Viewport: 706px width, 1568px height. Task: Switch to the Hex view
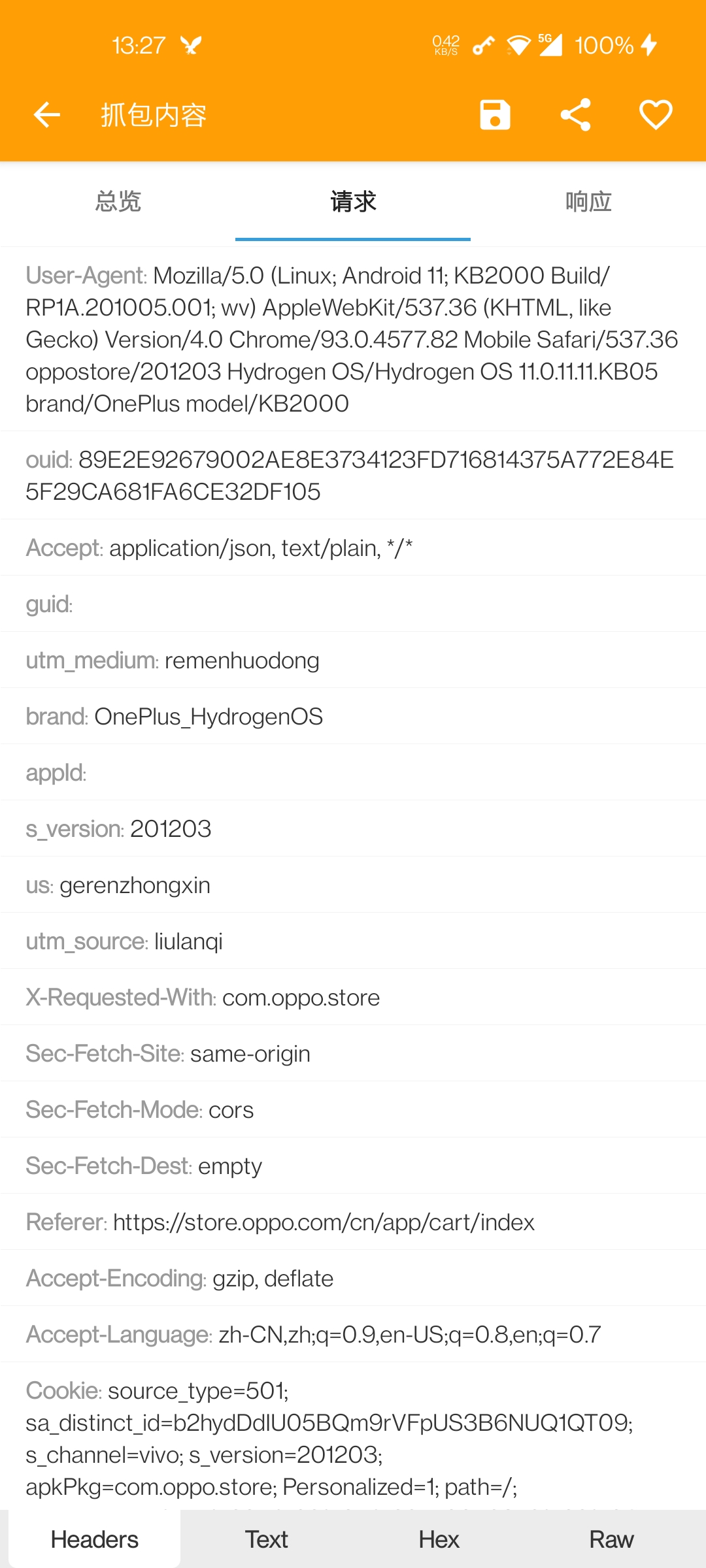click(x=439, y=1539)
